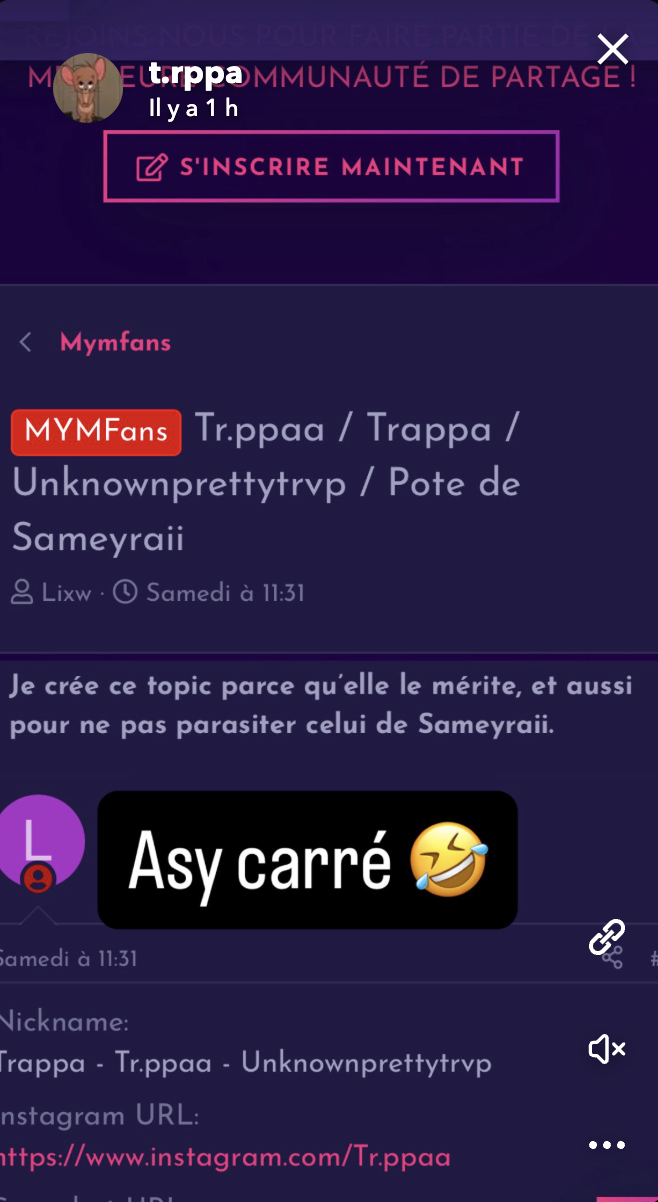
Task: Open the three-dot more options menu
Action: 606,1145
